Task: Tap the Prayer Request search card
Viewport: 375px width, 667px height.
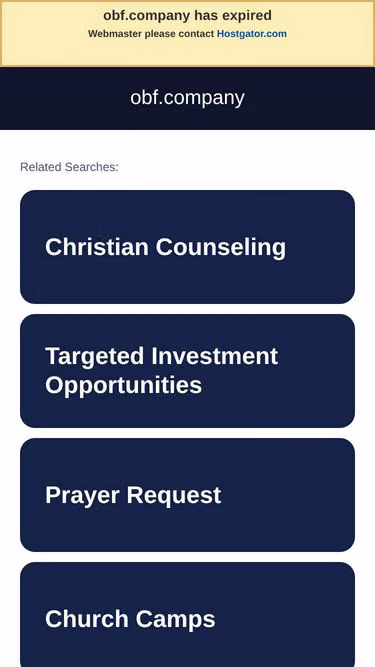Action: coord(188,495)
